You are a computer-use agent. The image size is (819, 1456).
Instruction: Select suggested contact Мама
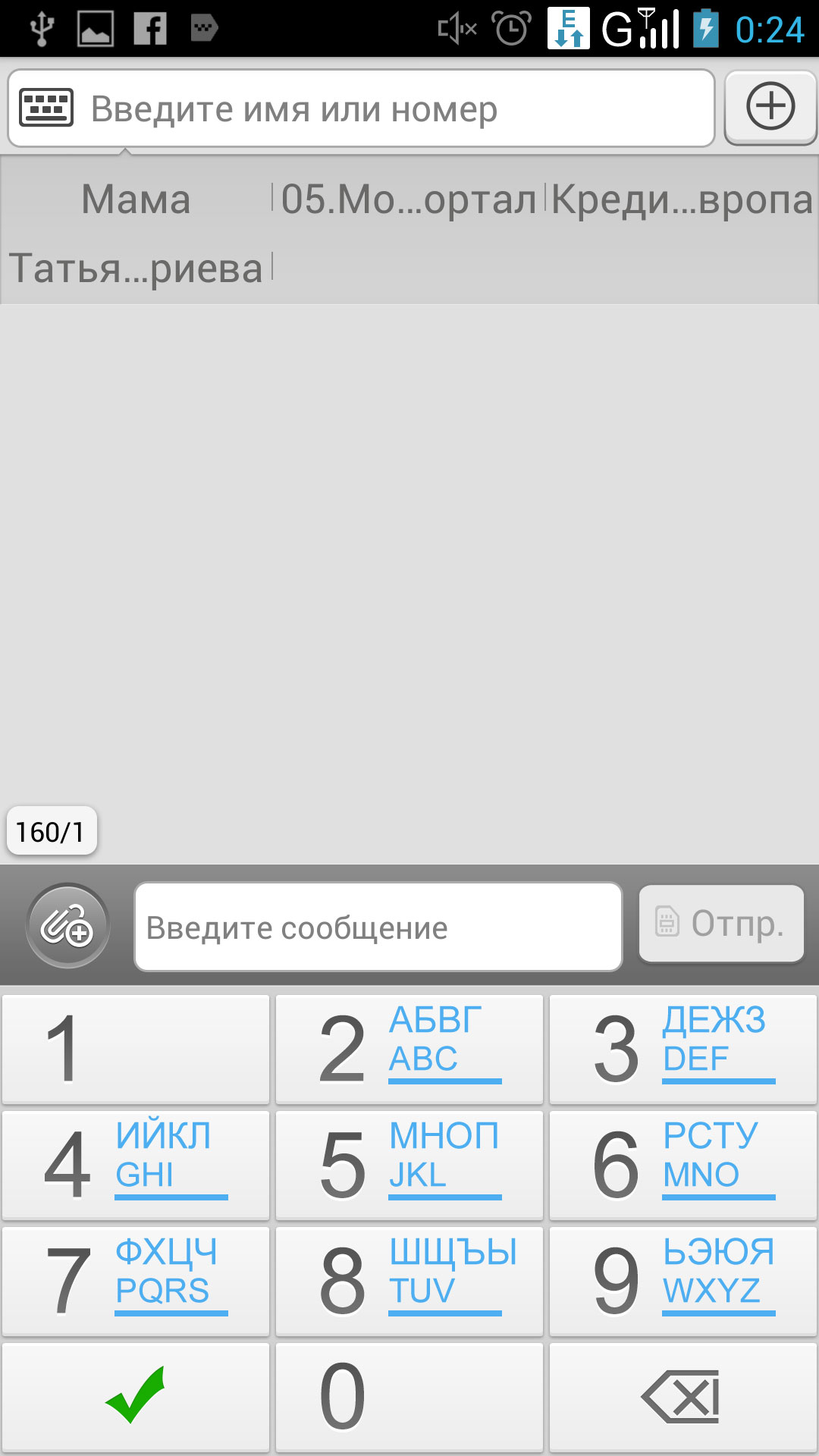[136, 199]
